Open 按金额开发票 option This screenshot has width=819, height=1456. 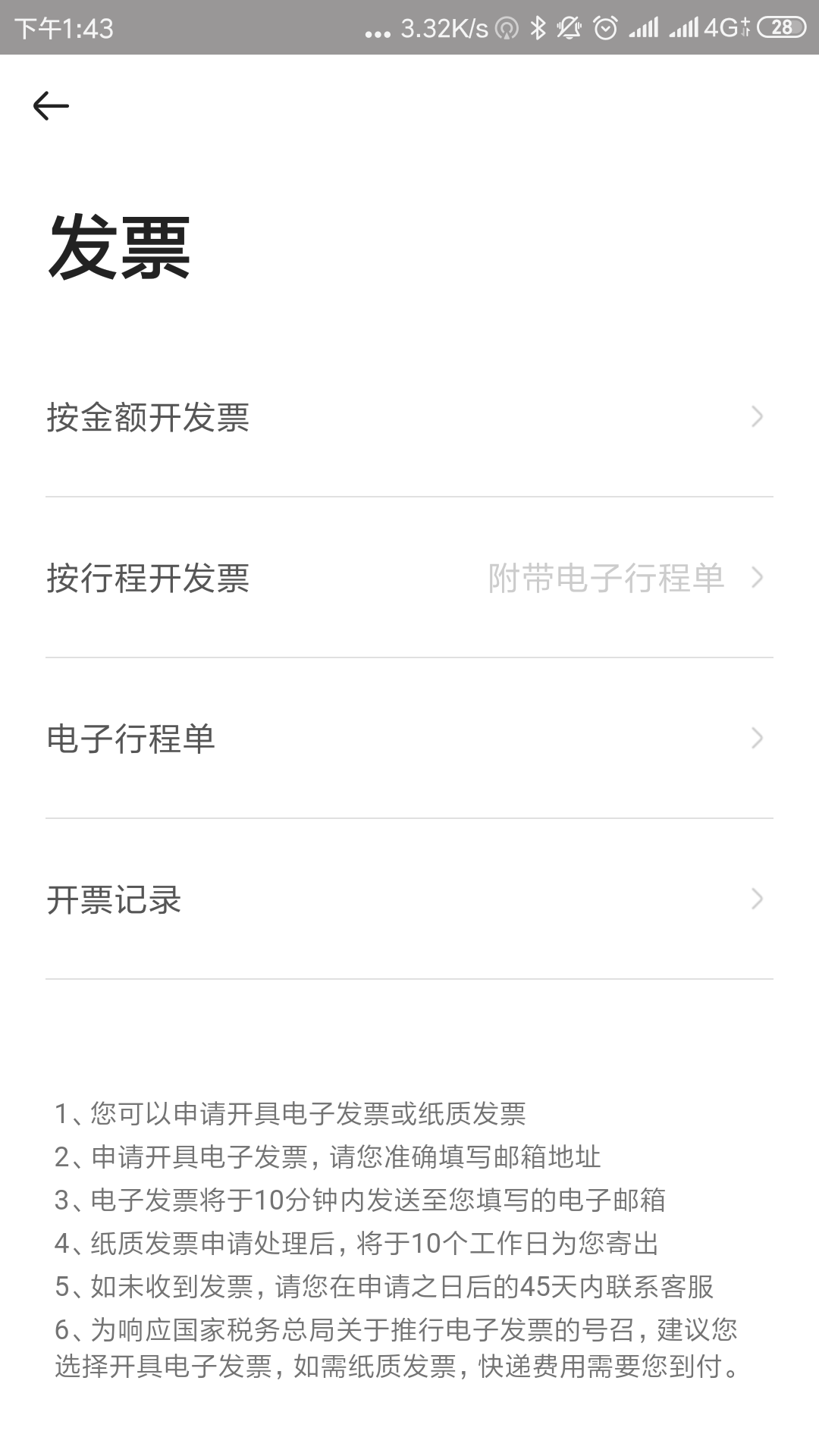(408, 417)
